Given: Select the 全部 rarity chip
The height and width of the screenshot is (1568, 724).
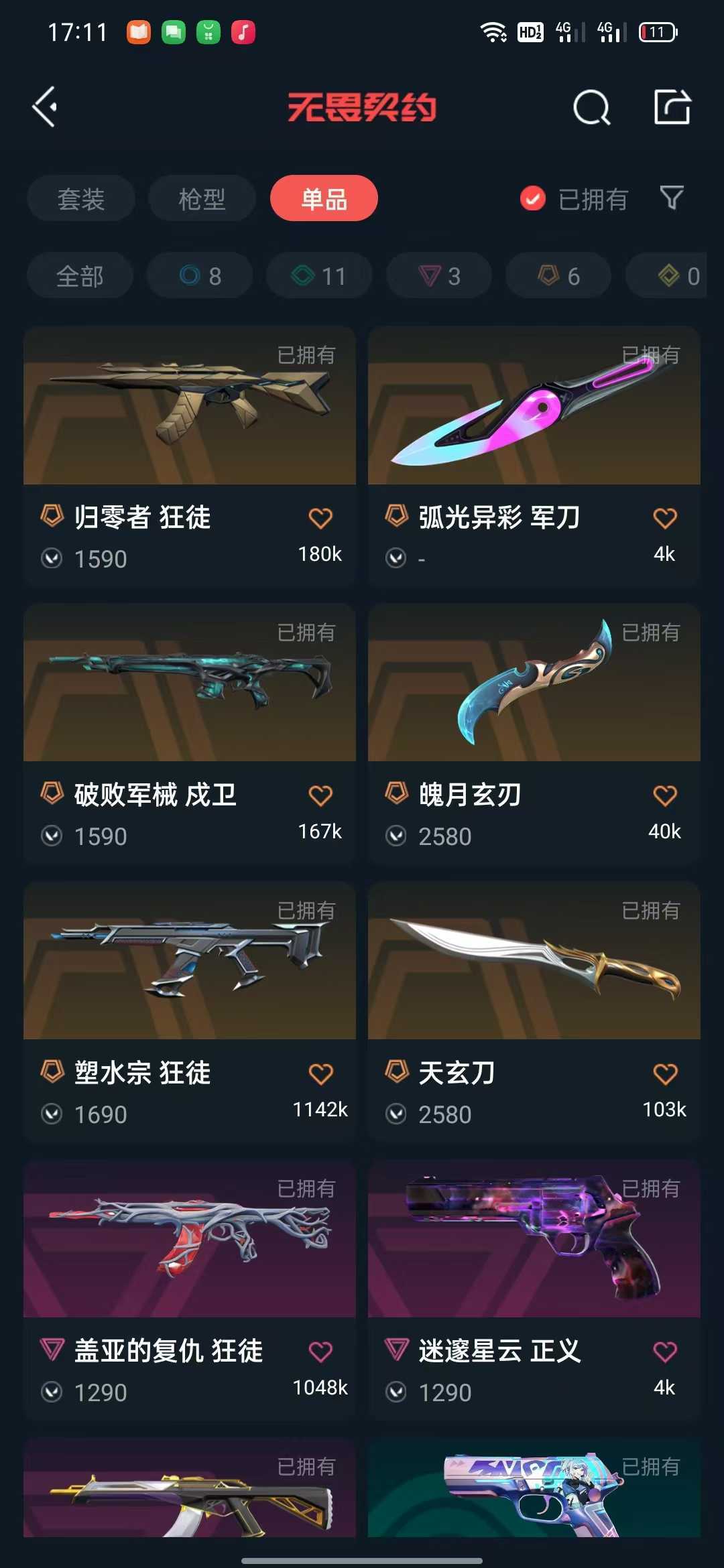Looking at the screenshot, I should pos(80,275).
